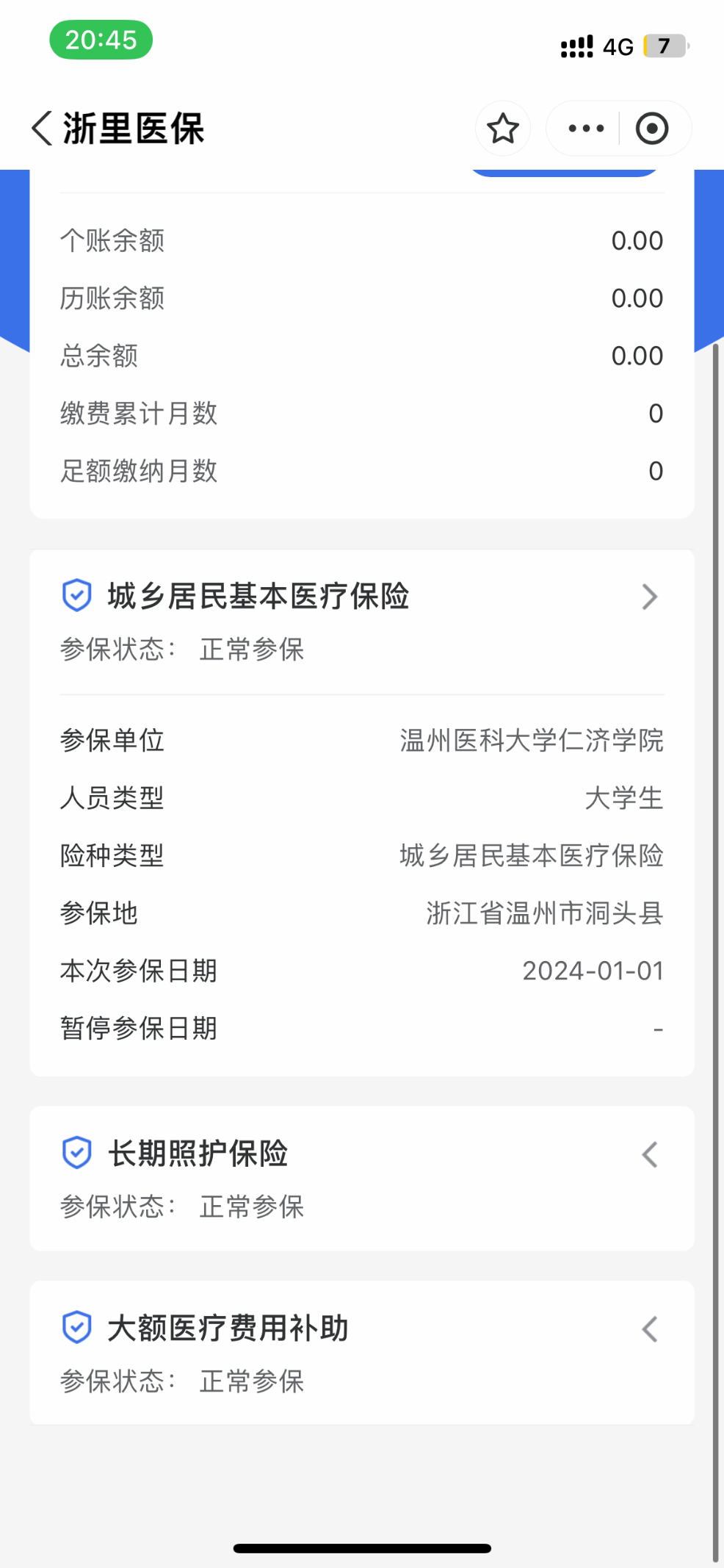
Task: Expand 长期照护保险 details
Action: [x=649, y=1154]
